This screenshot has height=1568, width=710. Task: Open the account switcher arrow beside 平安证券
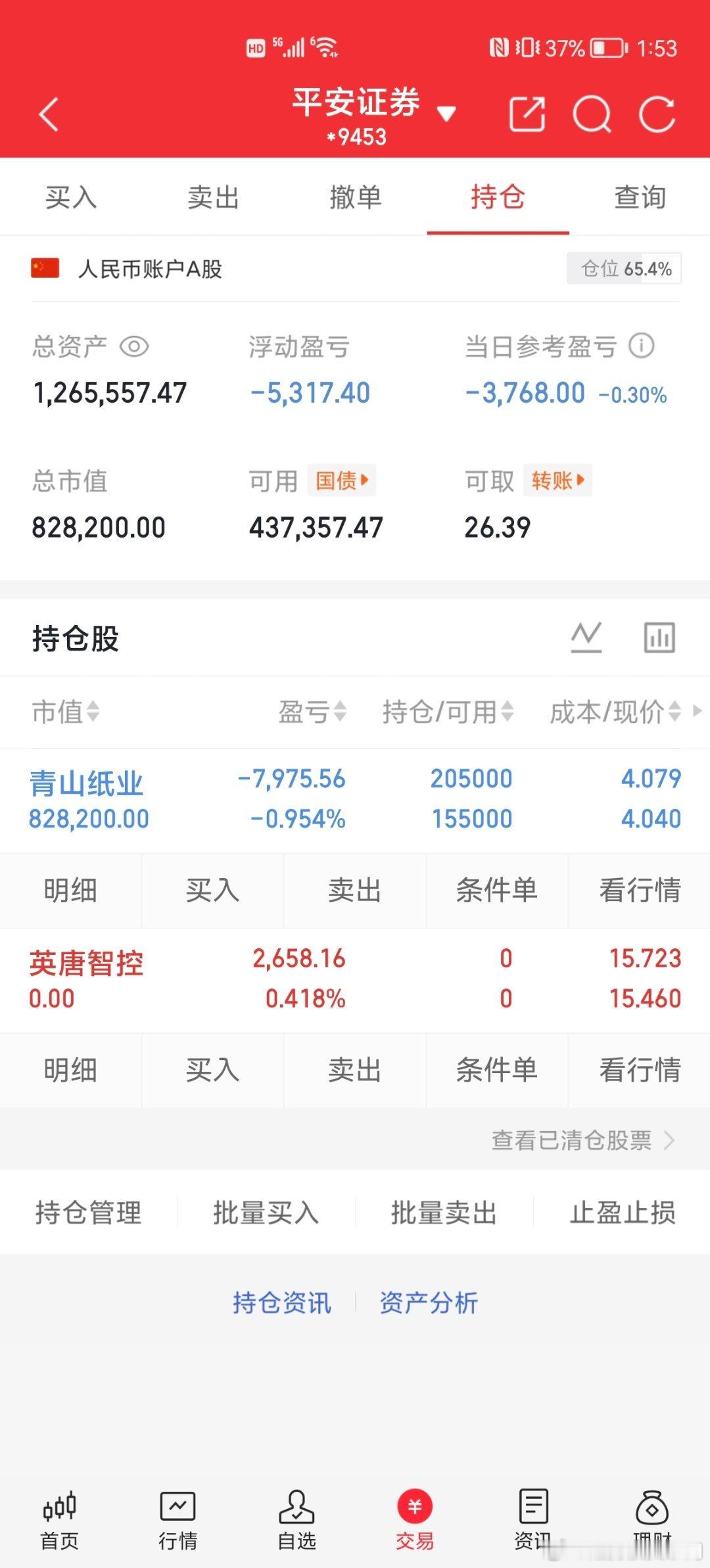coord(446,113)
